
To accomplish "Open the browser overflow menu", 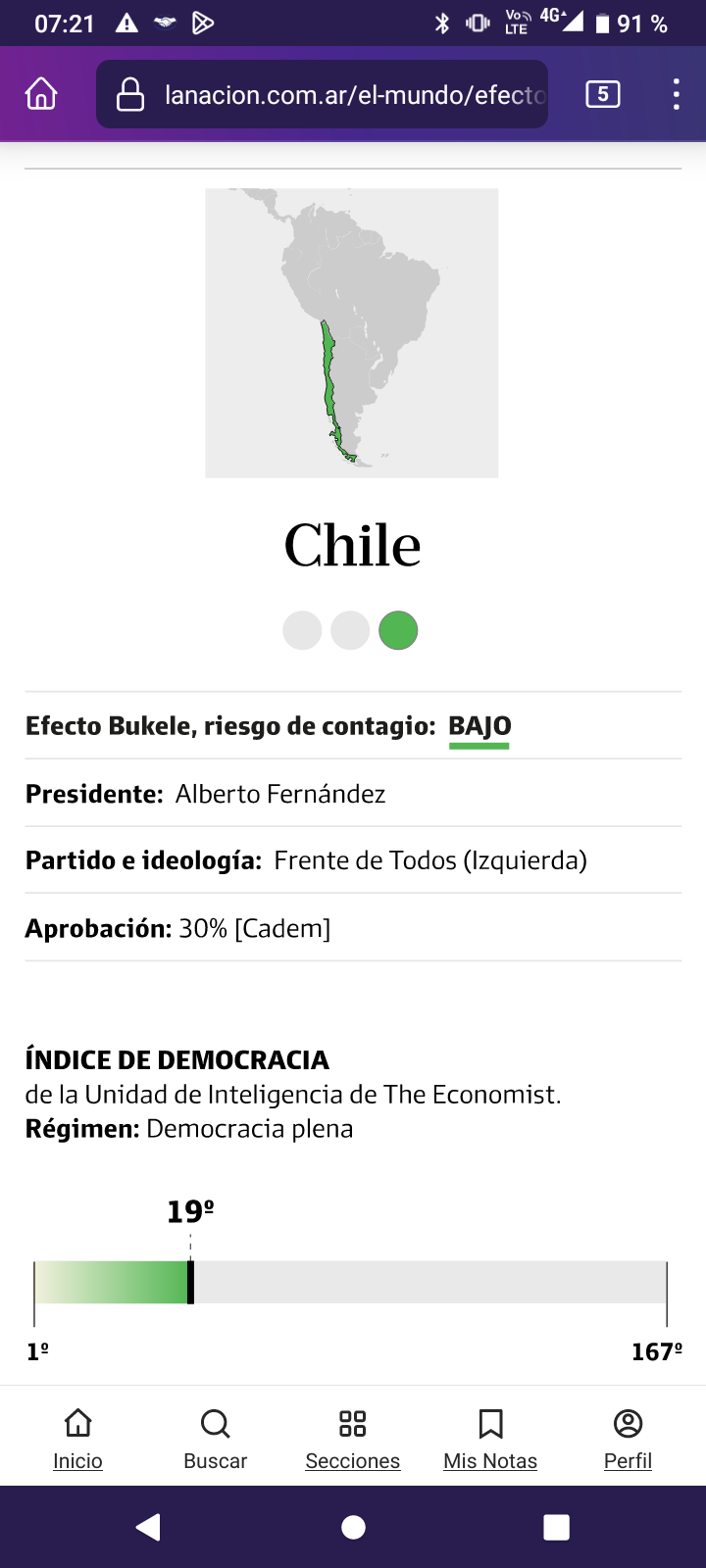I will click(x=676, y=94).
